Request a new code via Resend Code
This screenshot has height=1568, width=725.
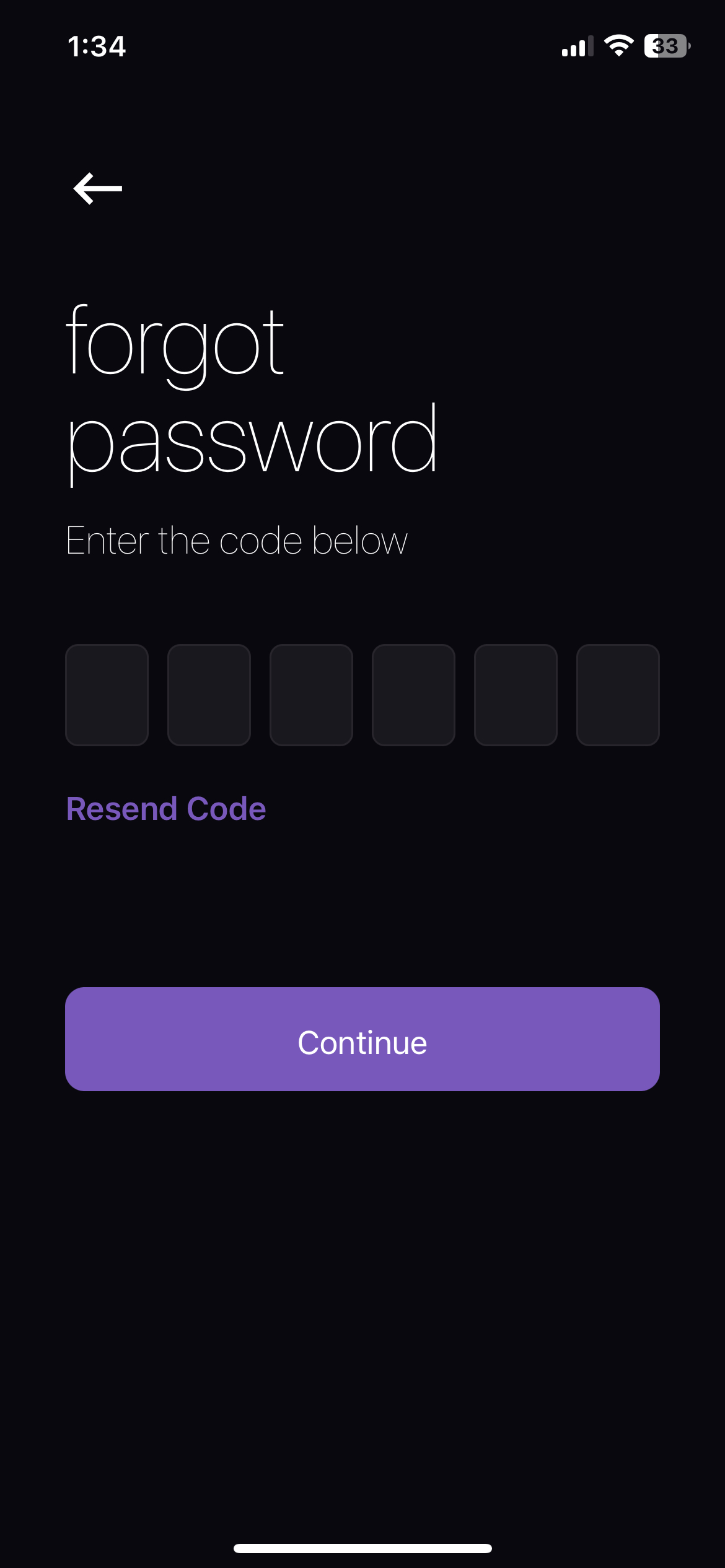165,808
